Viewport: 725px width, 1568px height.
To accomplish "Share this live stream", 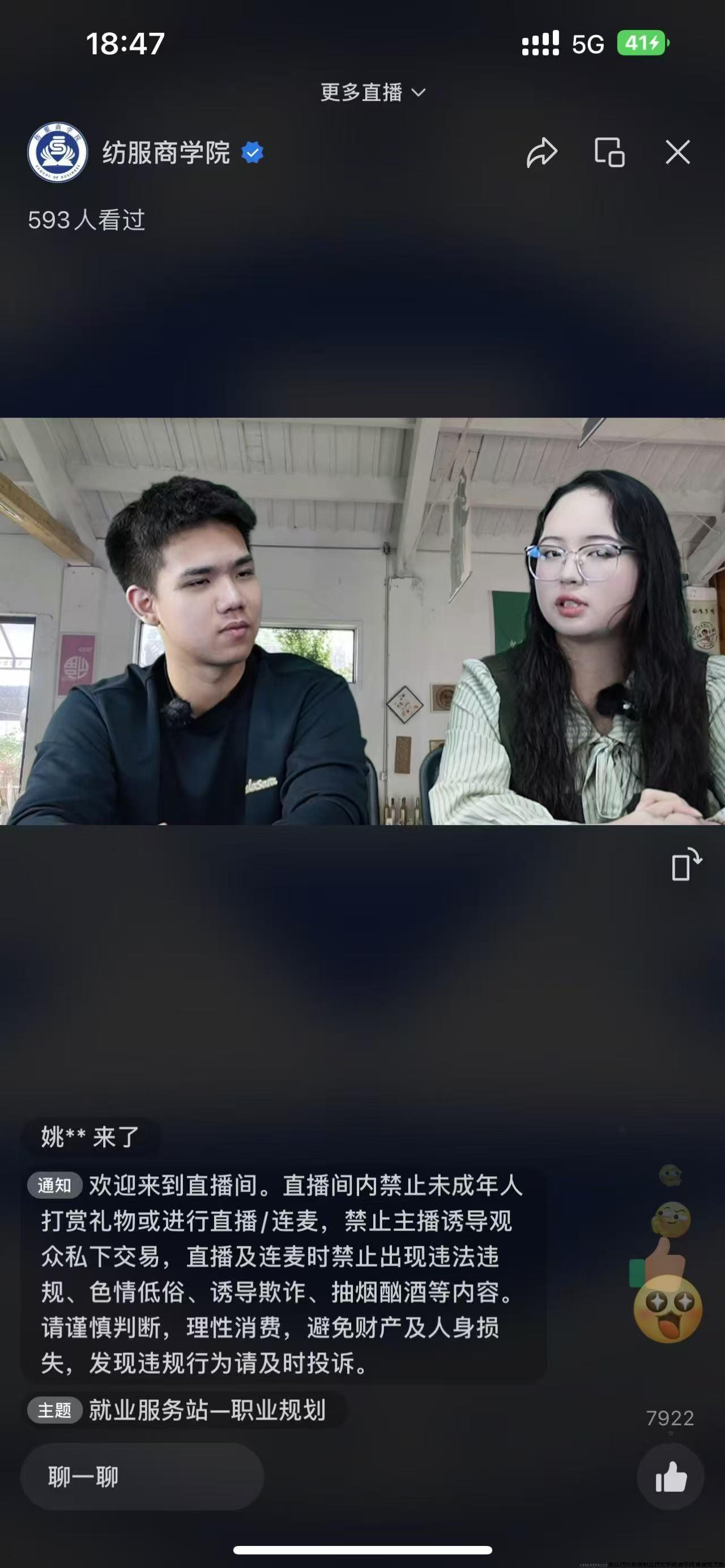I will click(541, 152).
